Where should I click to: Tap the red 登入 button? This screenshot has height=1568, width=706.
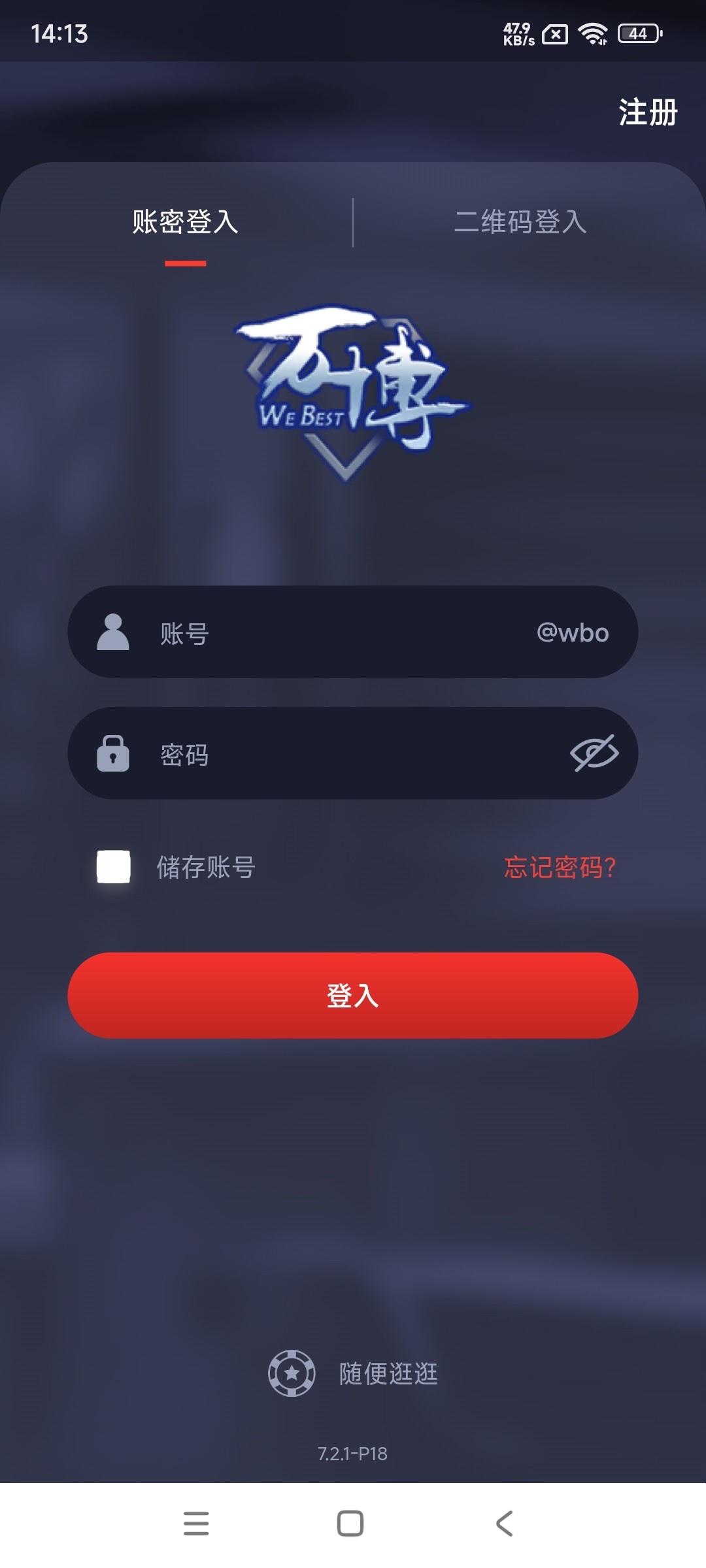pos(353,996)
